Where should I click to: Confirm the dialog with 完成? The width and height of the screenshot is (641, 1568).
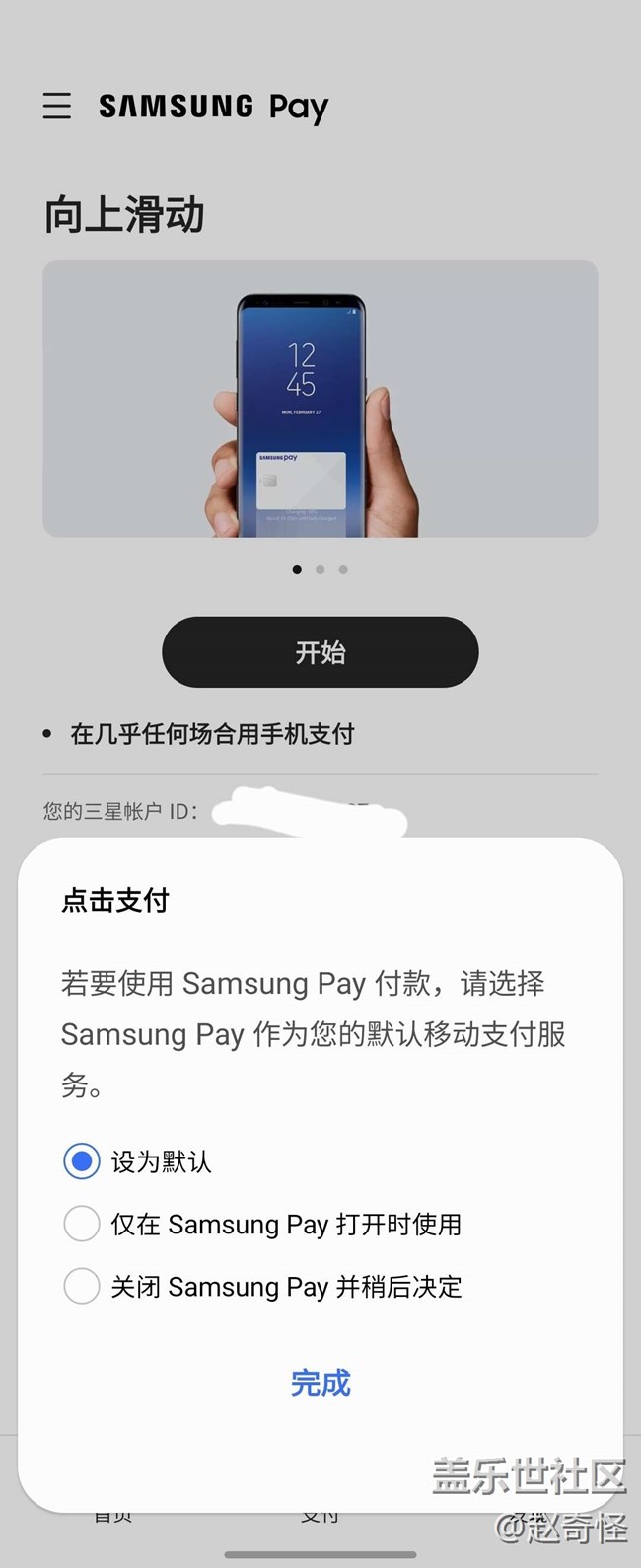click(320, 1383)
